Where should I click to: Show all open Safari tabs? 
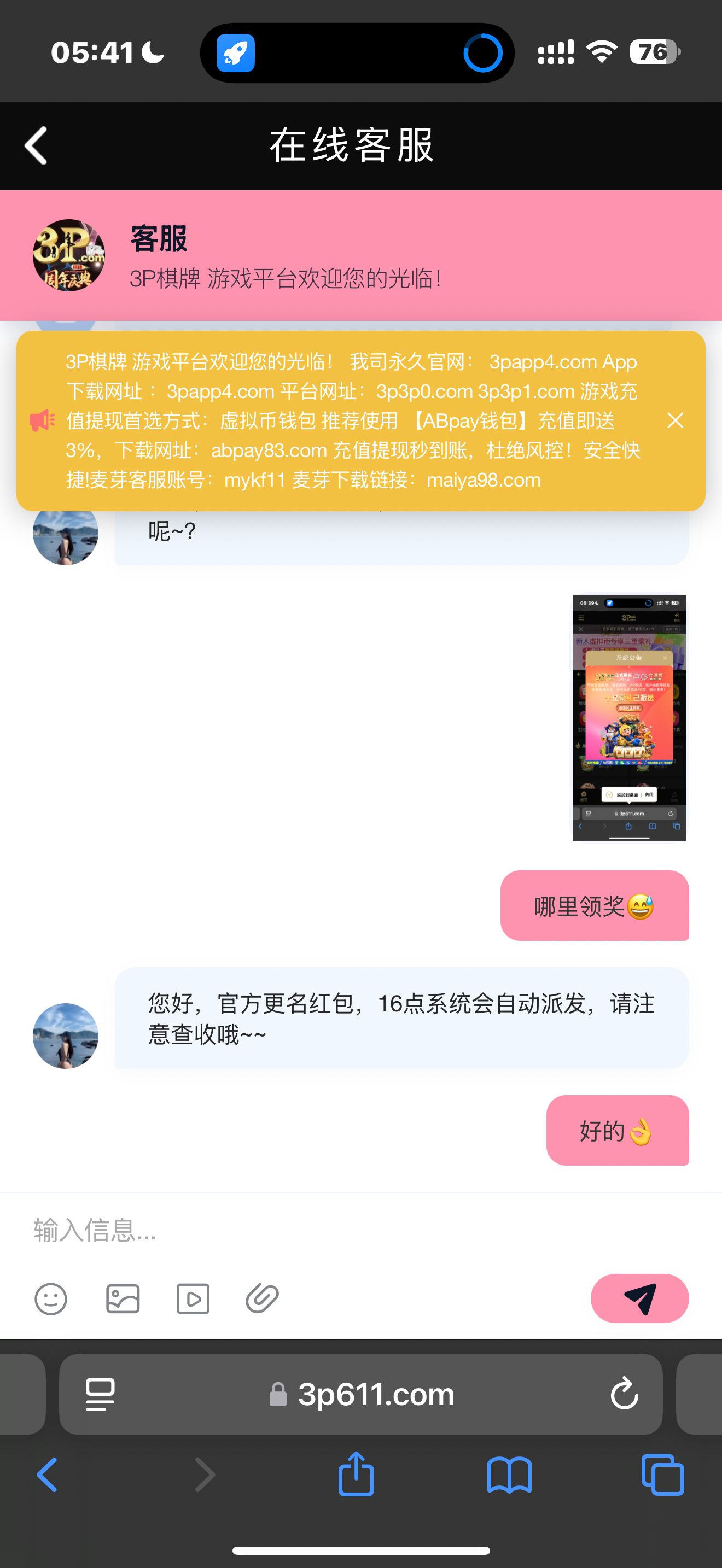click(x=662, y=1475)
